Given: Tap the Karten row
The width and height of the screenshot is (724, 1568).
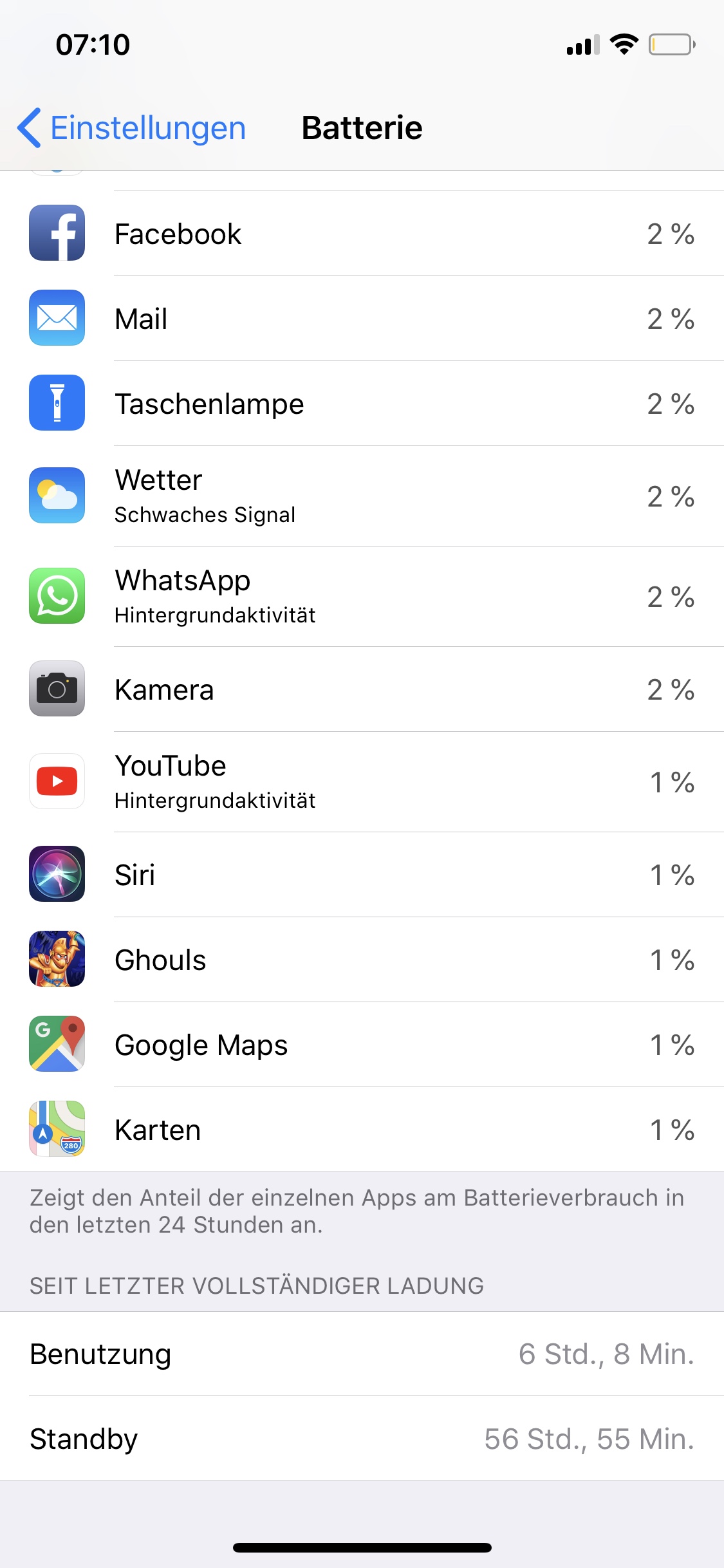Looking at the screenshot, I should (362, 1130).
